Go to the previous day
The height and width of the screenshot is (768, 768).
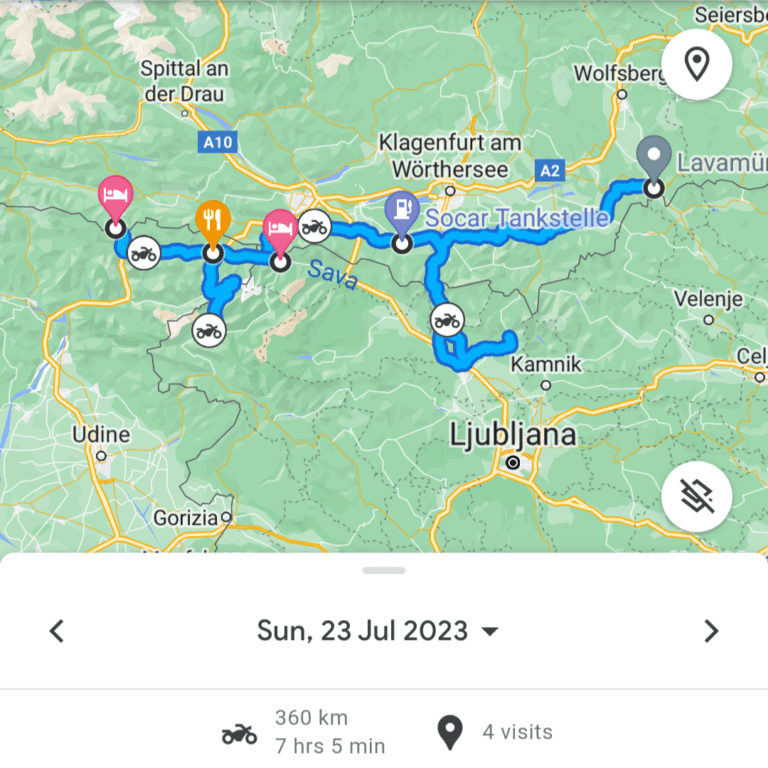57,631
